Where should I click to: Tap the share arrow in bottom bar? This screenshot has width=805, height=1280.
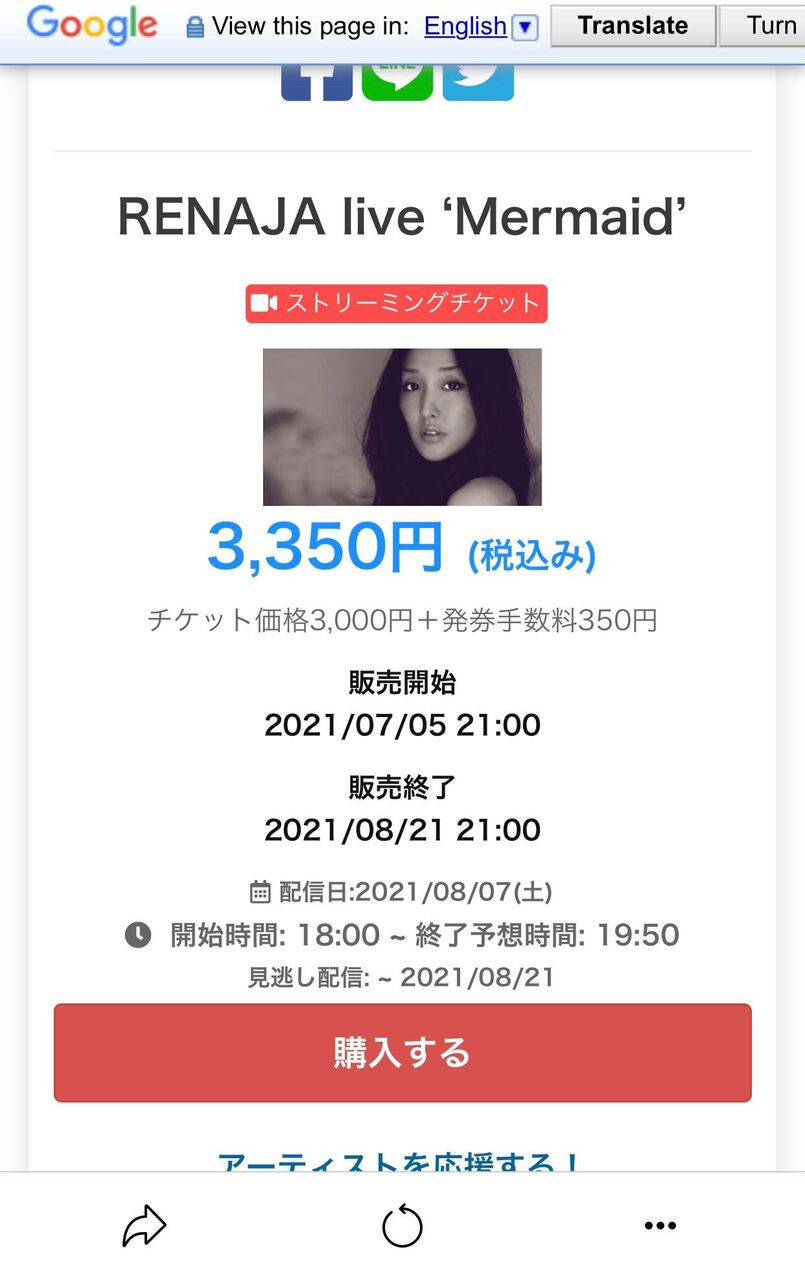click(144, 1226)
